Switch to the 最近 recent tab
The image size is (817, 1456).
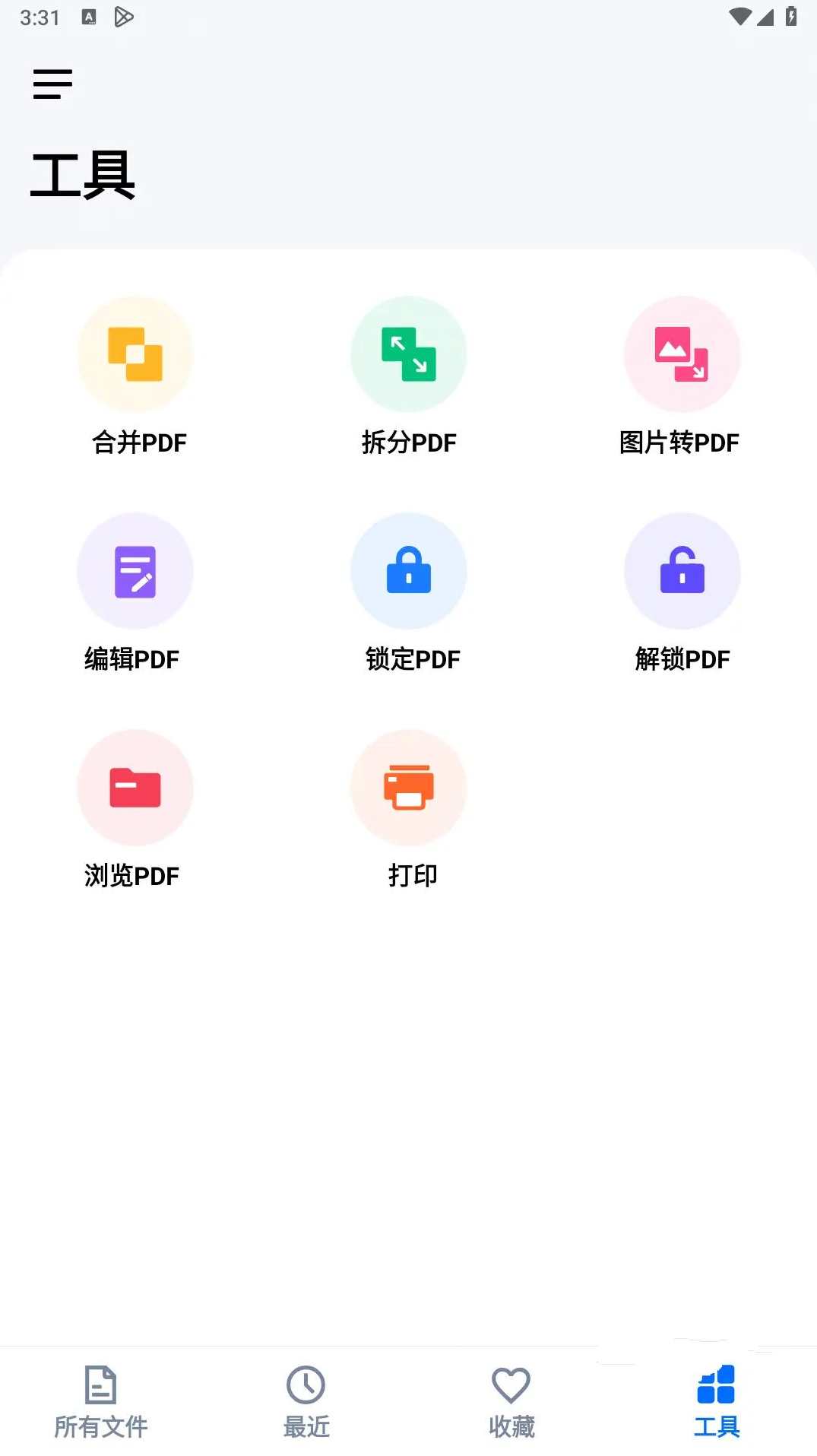click(306, 1399)
